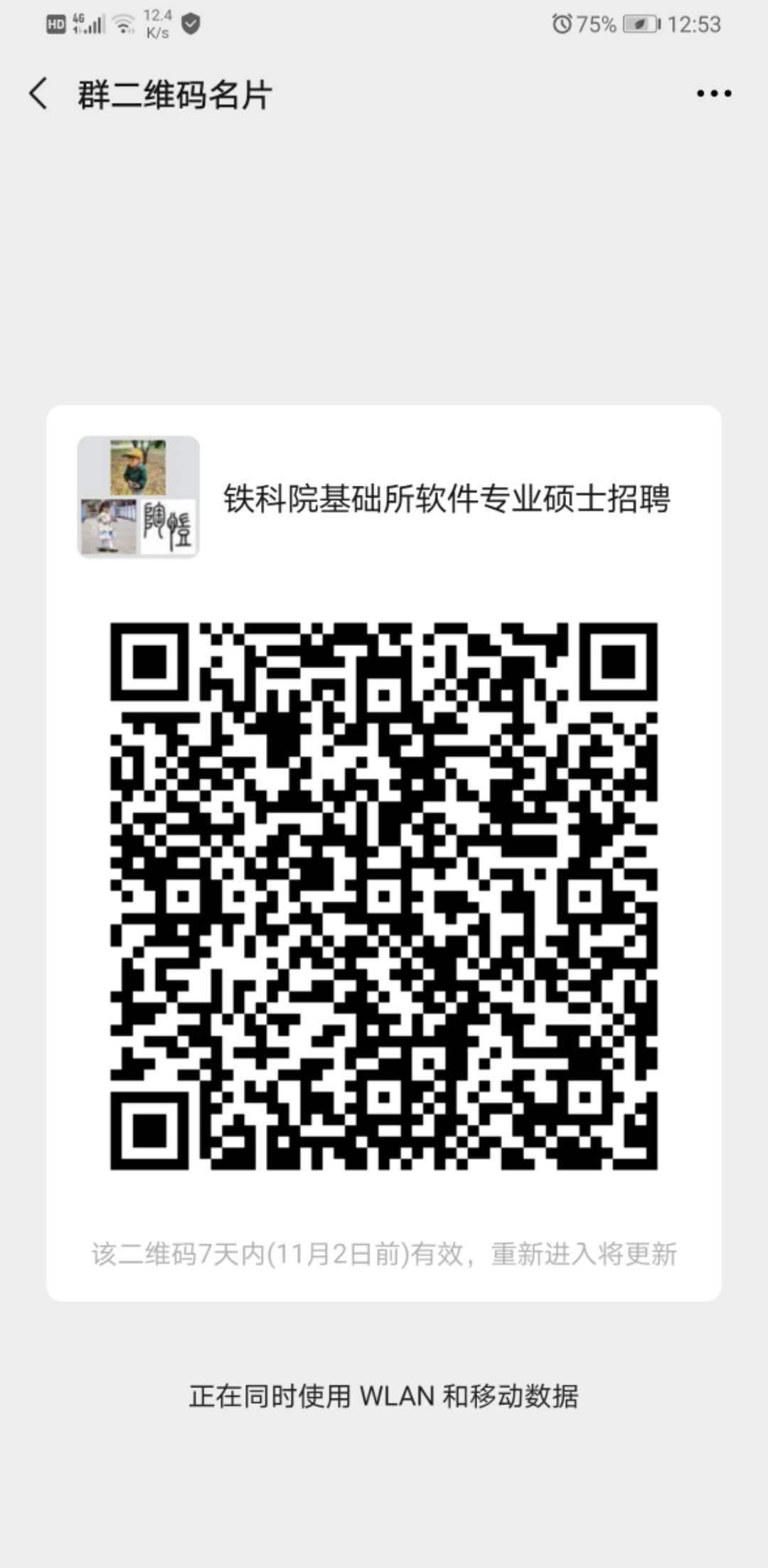
Task: Go back from the group QR code card
Action: 38,94
